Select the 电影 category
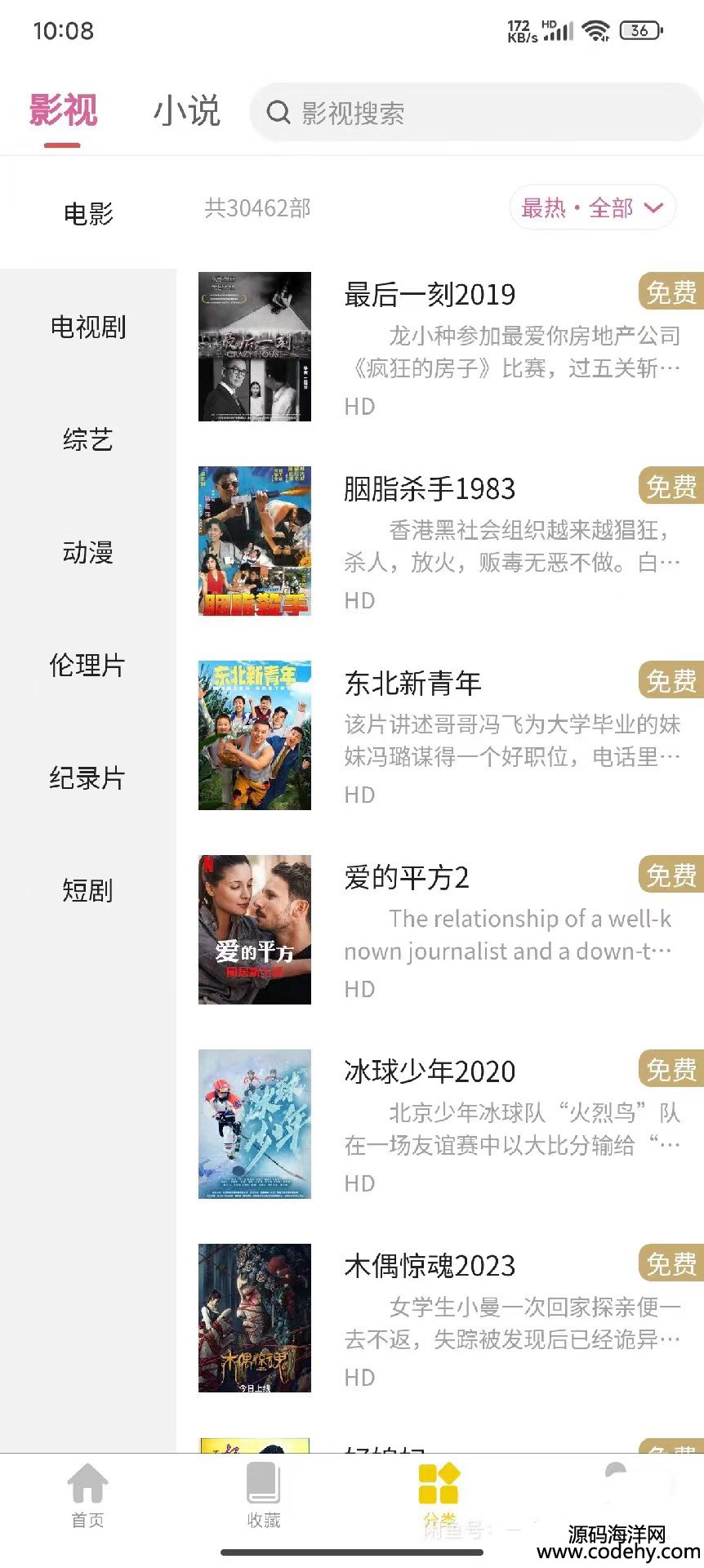The height and width of the screenshot is (1568, 704). pyautogui.click(x=88, y=213)
